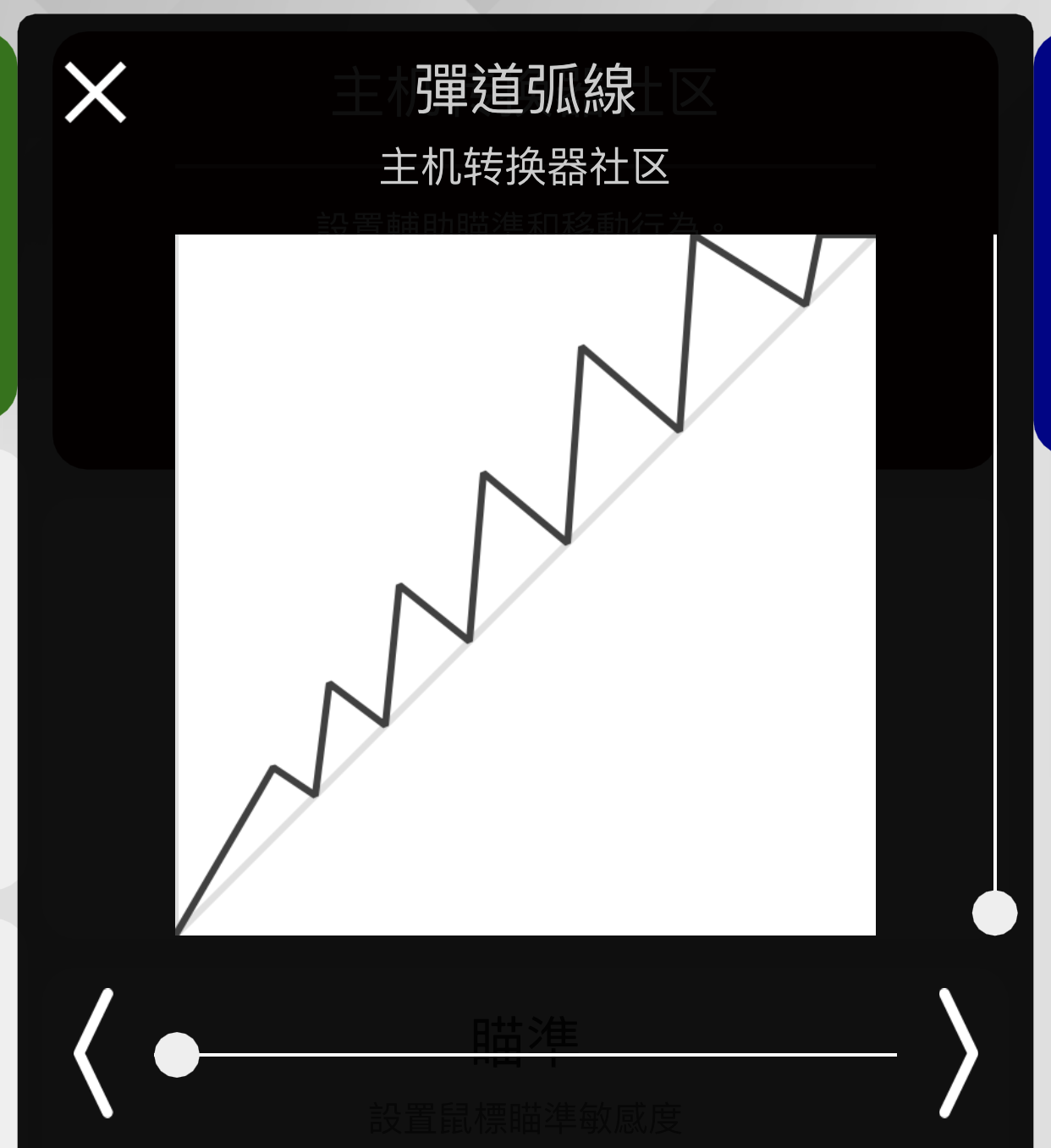Image resolution: width=1051 pixels, height=1148 pixels.
Task: Close the 彈道弧線 curve editor
Action: tap(96, 92)
